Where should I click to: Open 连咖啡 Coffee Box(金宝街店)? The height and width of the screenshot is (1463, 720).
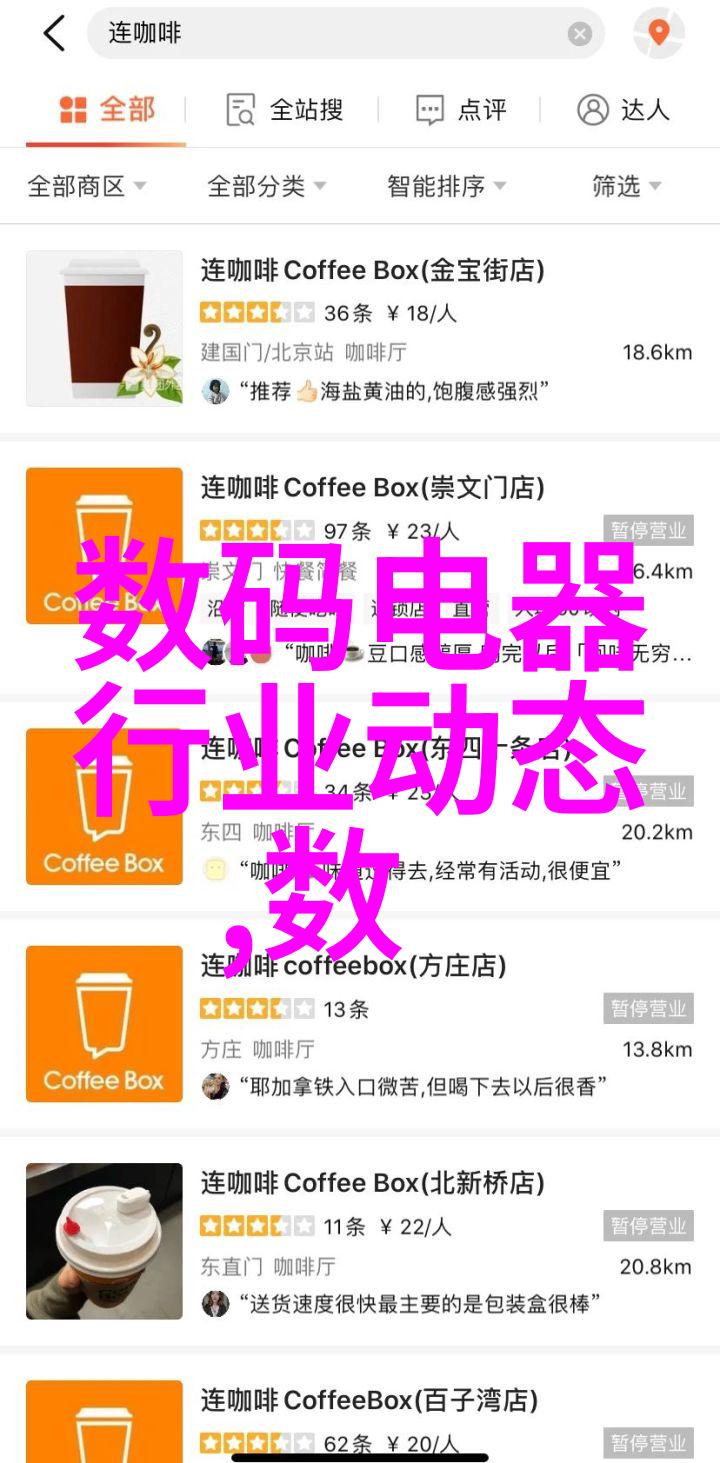372,271
